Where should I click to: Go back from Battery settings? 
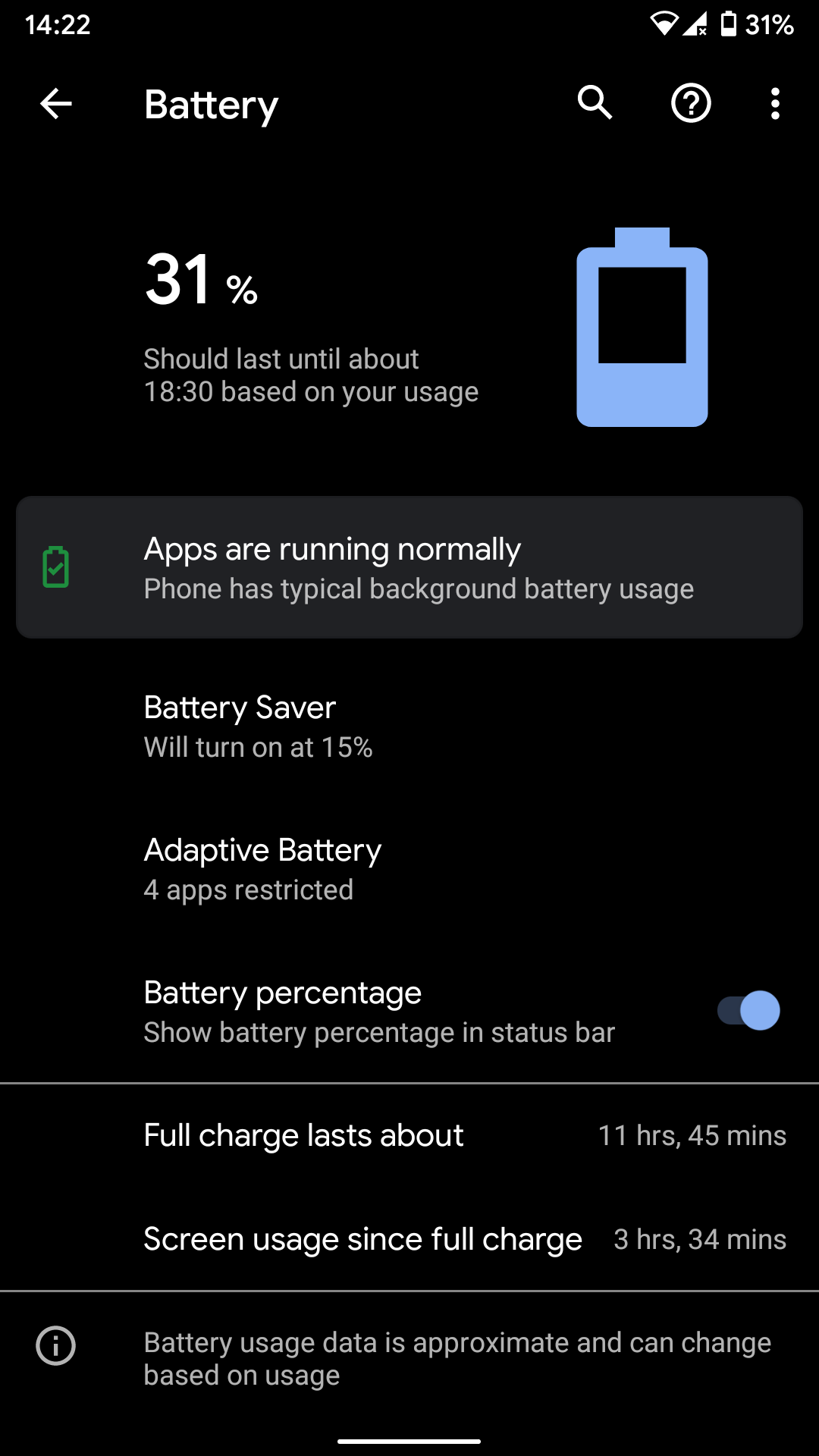coord(56,104)
